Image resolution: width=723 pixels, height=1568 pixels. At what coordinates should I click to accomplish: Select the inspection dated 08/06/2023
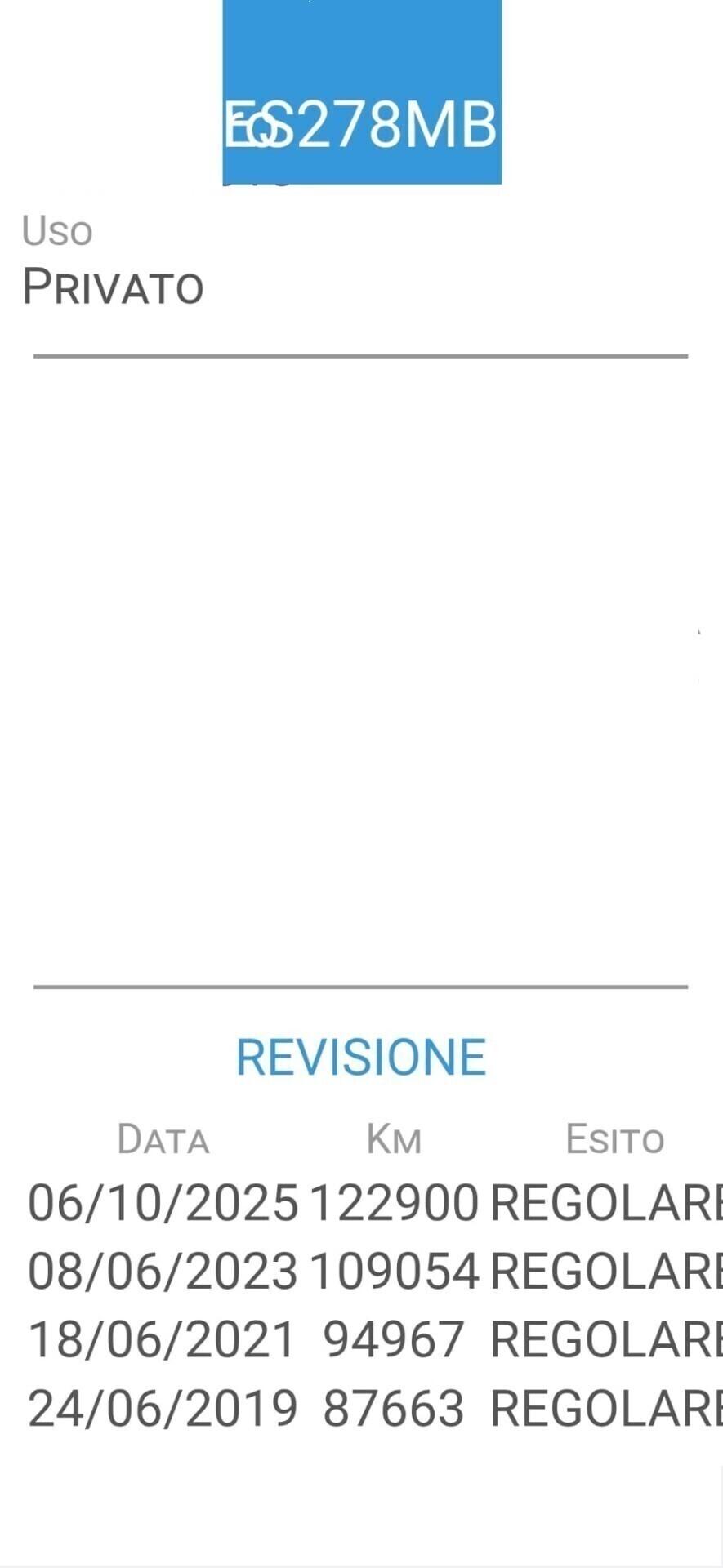(x=163, y=1270)
